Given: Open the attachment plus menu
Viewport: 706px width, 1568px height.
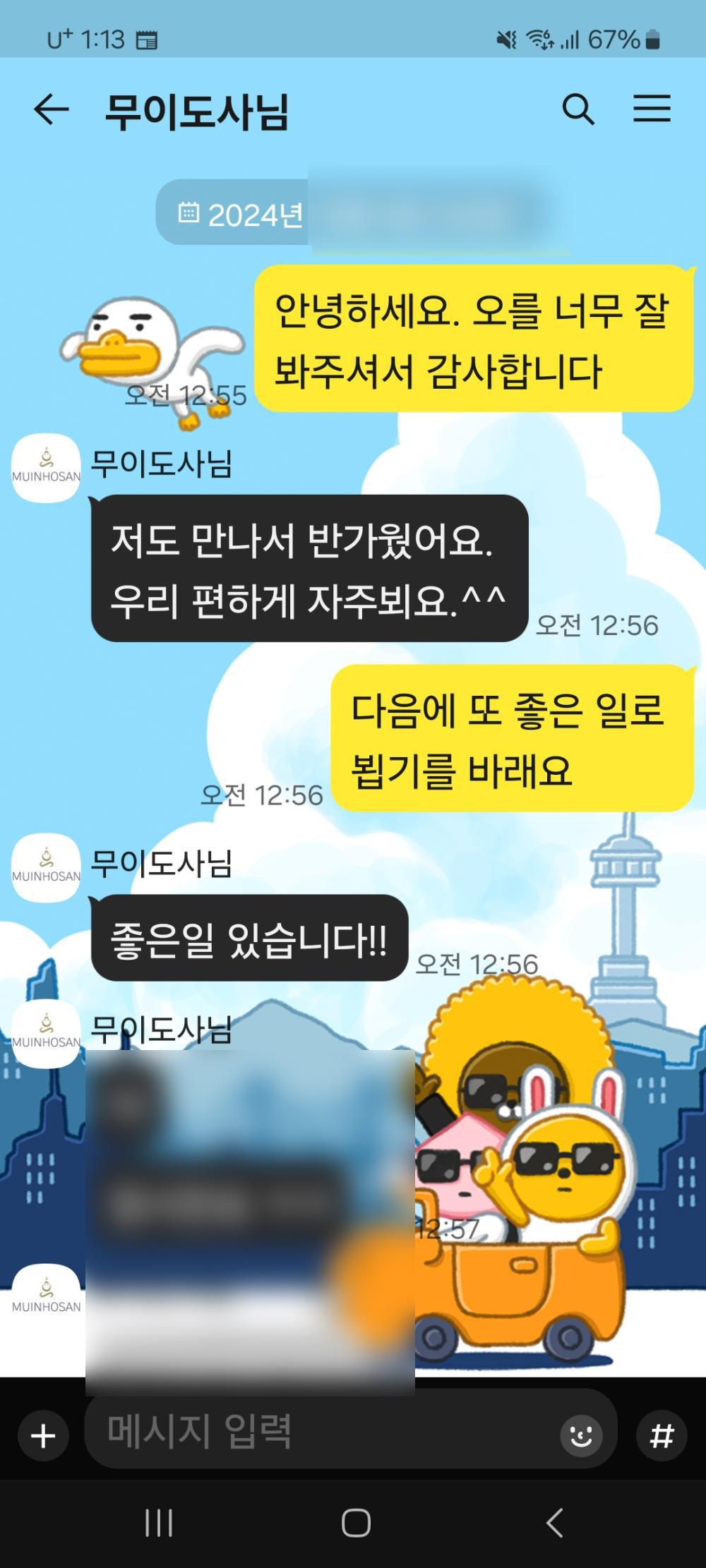Looking at the screenshot, I should pos(43,1435).
